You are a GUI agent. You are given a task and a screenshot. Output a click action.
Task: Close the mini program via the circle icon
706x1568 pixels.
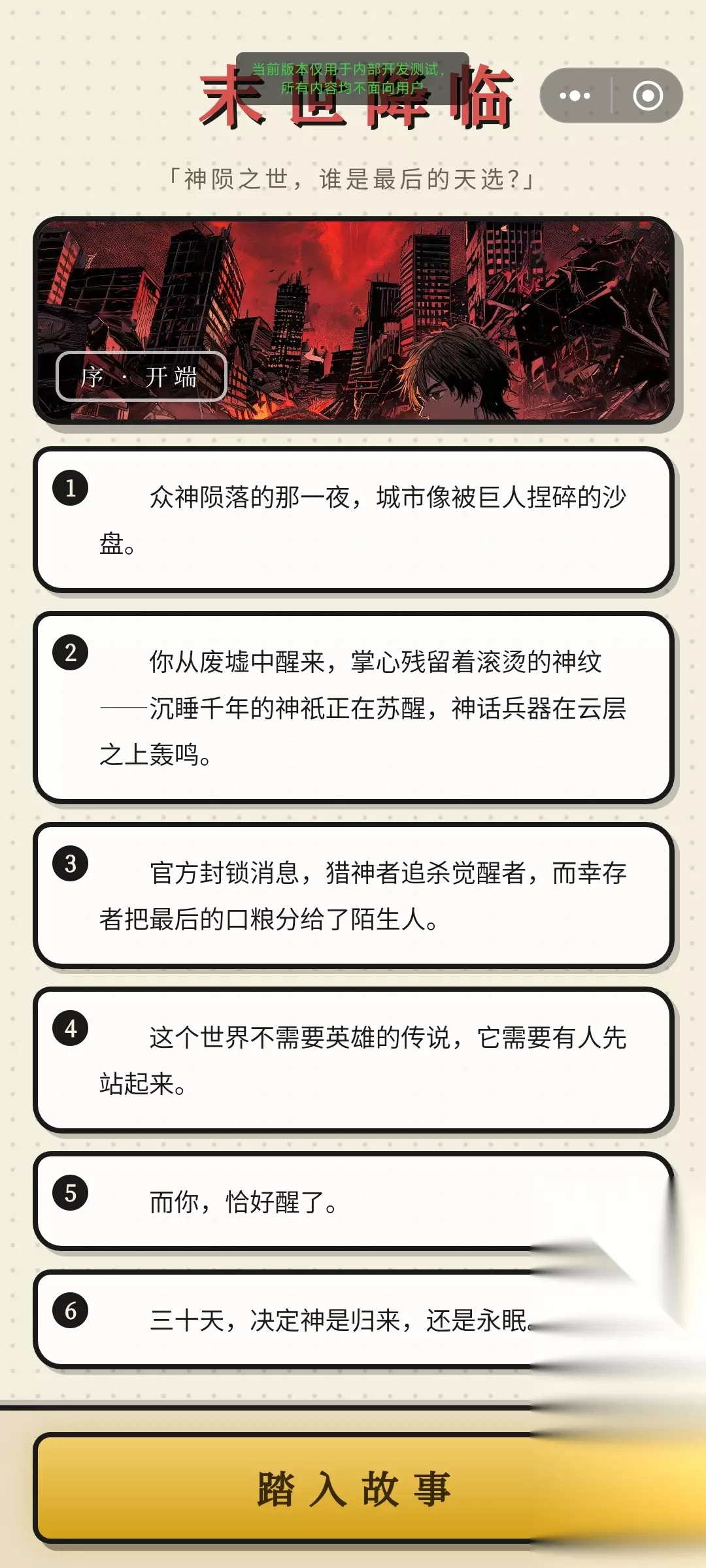pyautogui.click(x=648, y=96)
